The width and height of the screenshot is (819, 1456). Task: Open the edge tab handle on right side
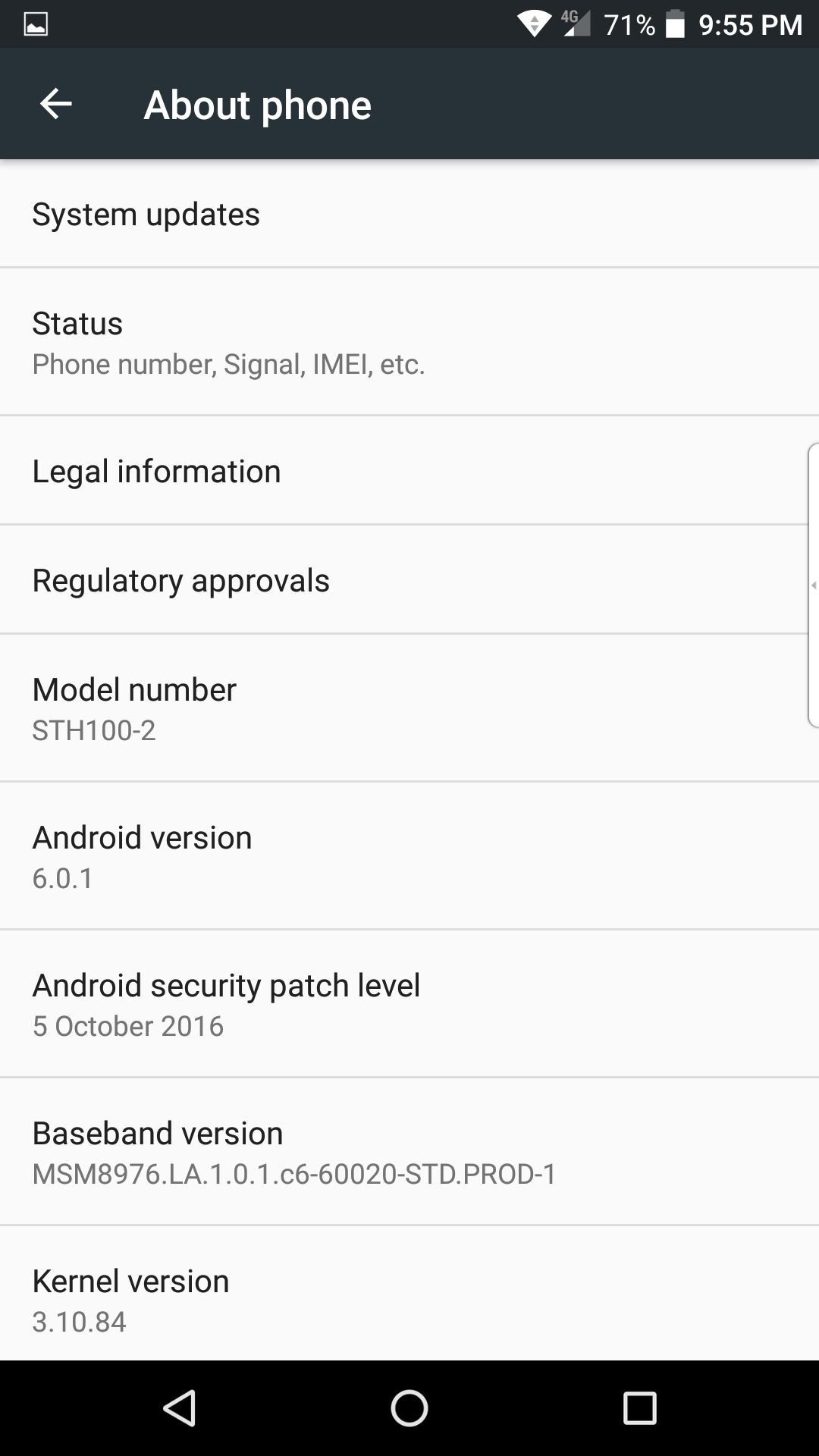coord(813,585)
